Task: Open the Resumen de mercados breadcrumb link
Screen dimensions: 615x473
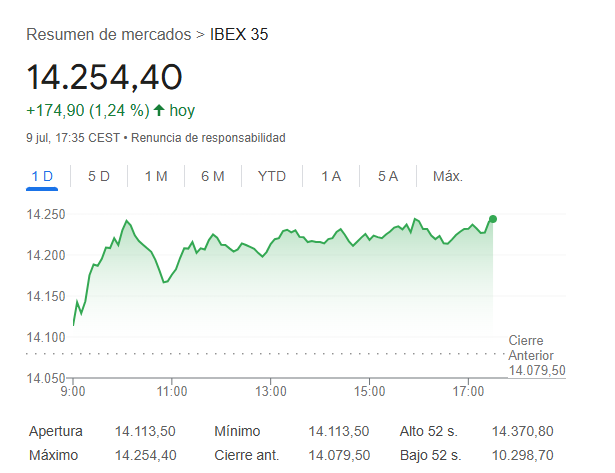Action: 108,35
